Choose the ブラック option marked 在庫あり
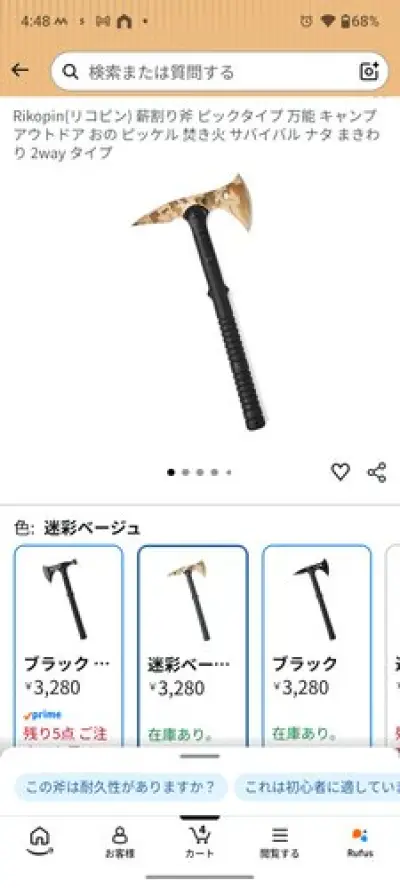The image size is (400, 888). click(317, 646)
